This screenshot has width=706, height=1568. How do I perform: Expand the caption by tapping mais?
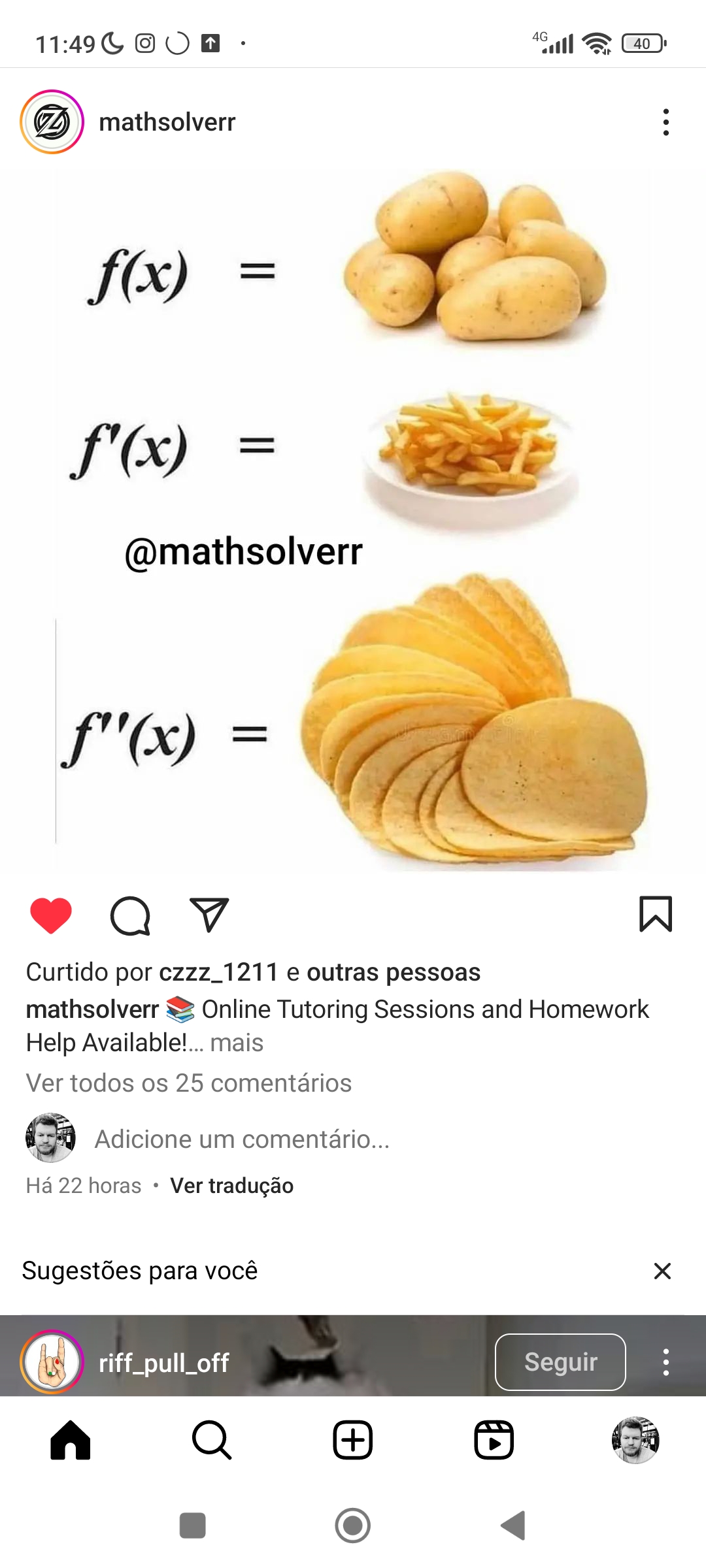237,1043
